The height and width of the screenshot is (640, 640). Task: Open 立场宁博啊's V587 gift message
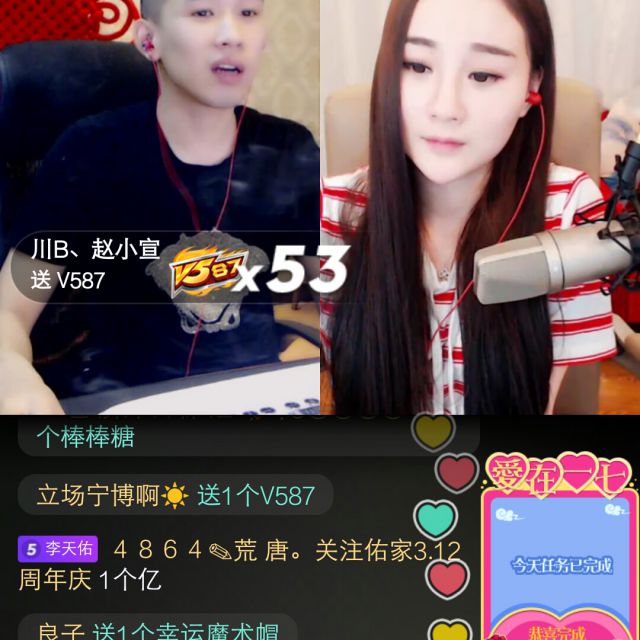176,494
